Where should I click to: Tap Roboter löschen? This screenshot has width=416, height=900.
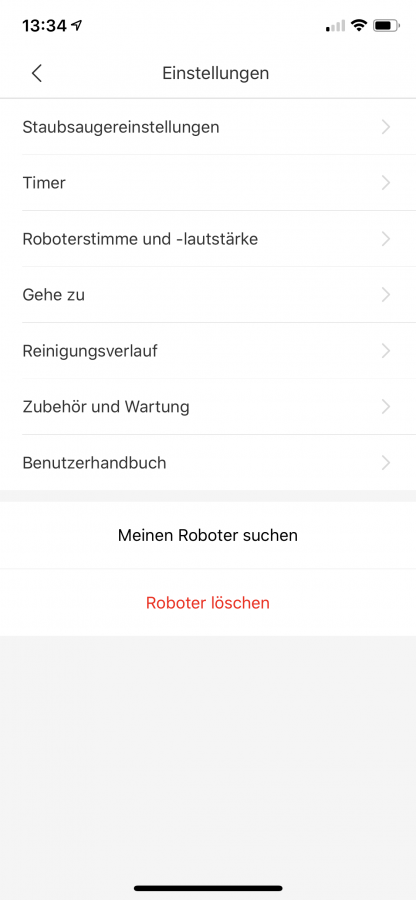(208, 603)
